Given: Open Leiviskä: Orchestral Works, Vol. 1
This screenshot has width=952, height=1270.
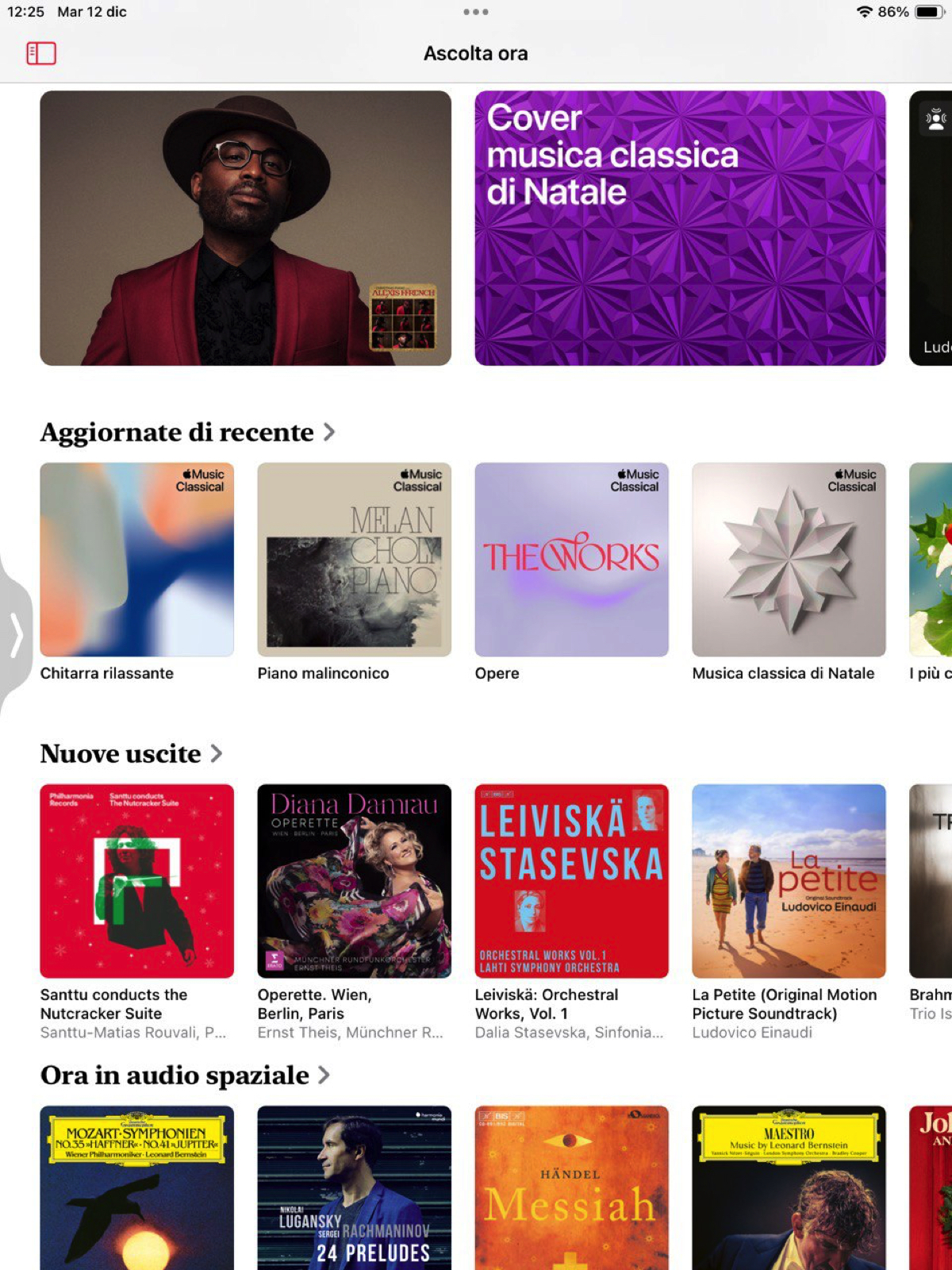Looking at the screenshot, I should (x=571, y=881).
